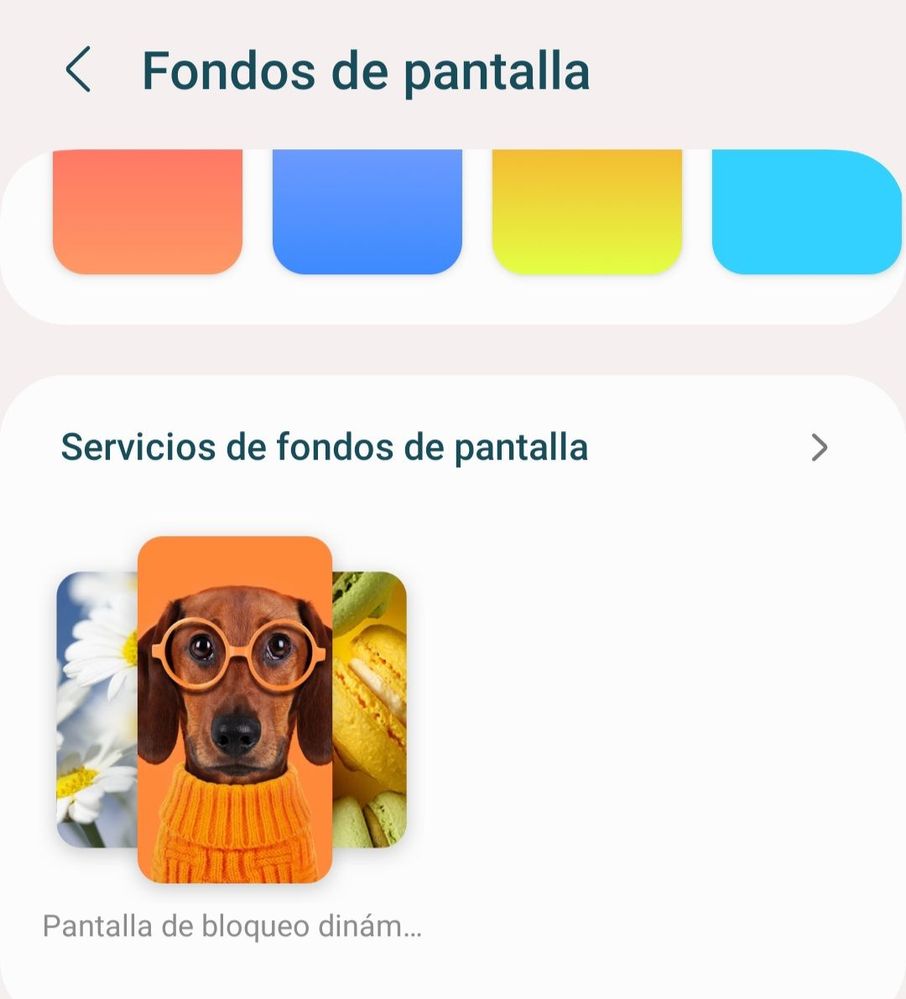Viewport: 906px width, 999px height.
Task: Pick the yellow gradient wallpaper
Action: [587, 211]
